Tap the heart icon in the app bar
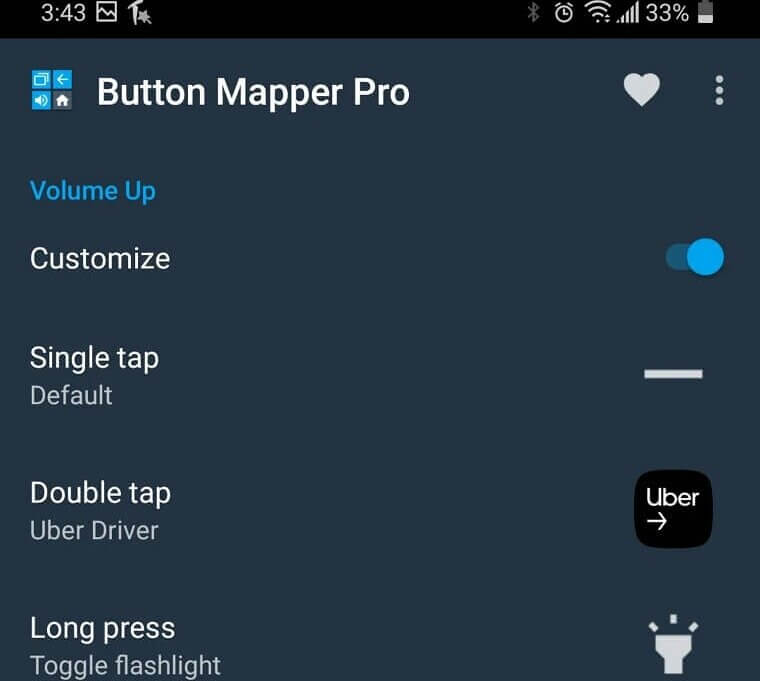The width and height of the screenshot is (760, 681). (641, 91)
